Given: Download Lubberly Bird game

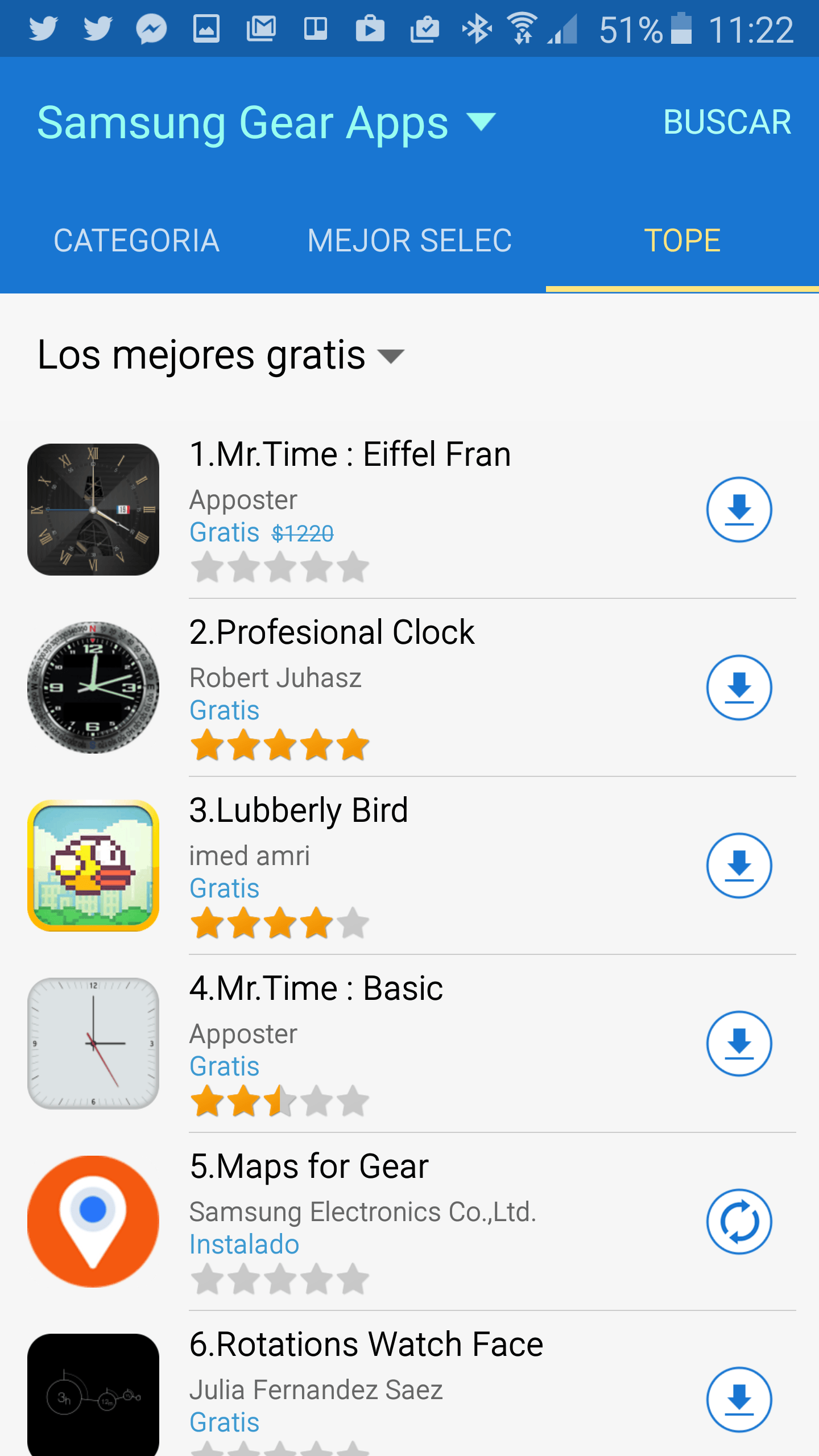Looking at the screenshot, I should (739, 866).
